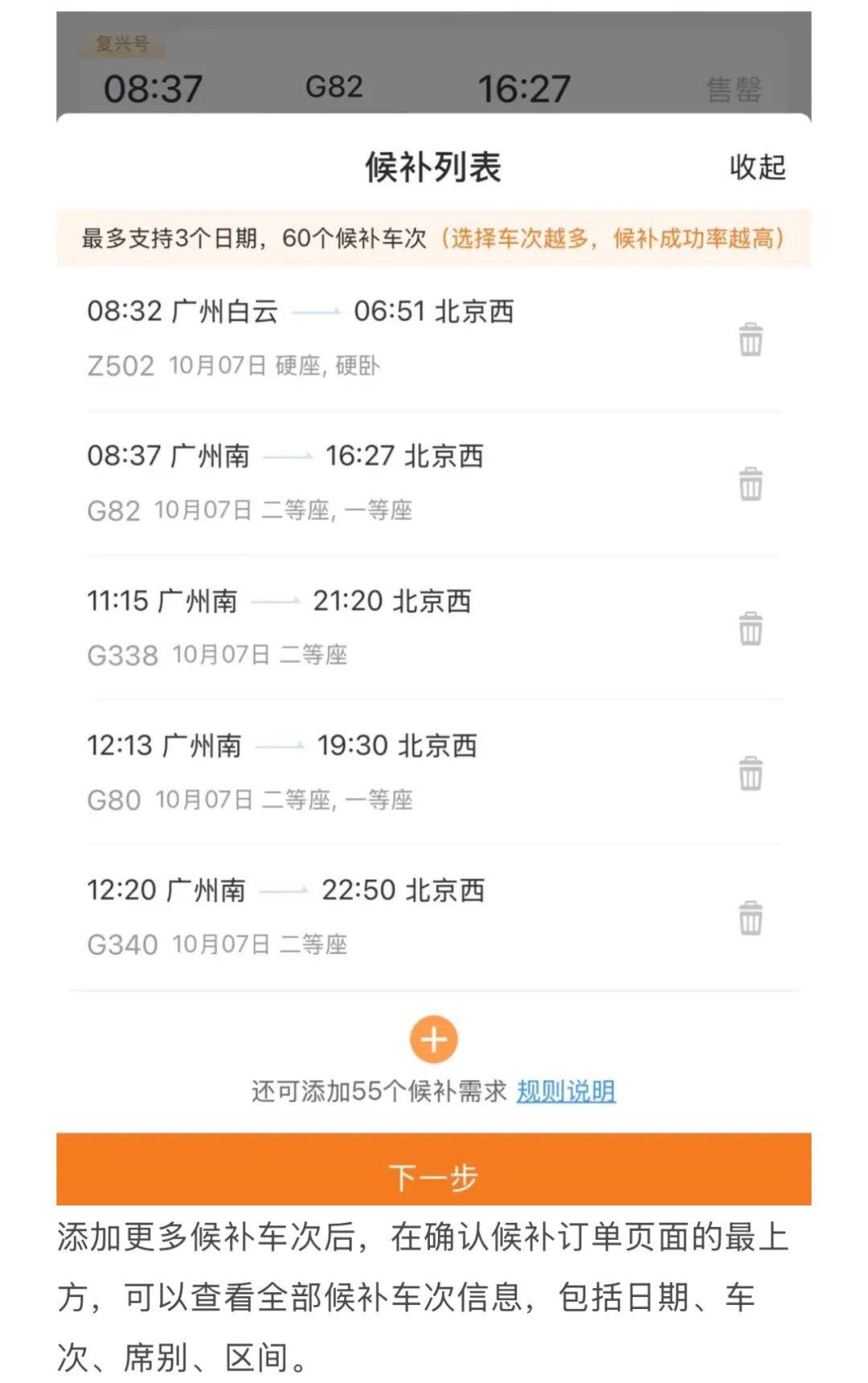
Task: Select the arrow icon between 08:37 and 16:27
Action: point(288,456)
